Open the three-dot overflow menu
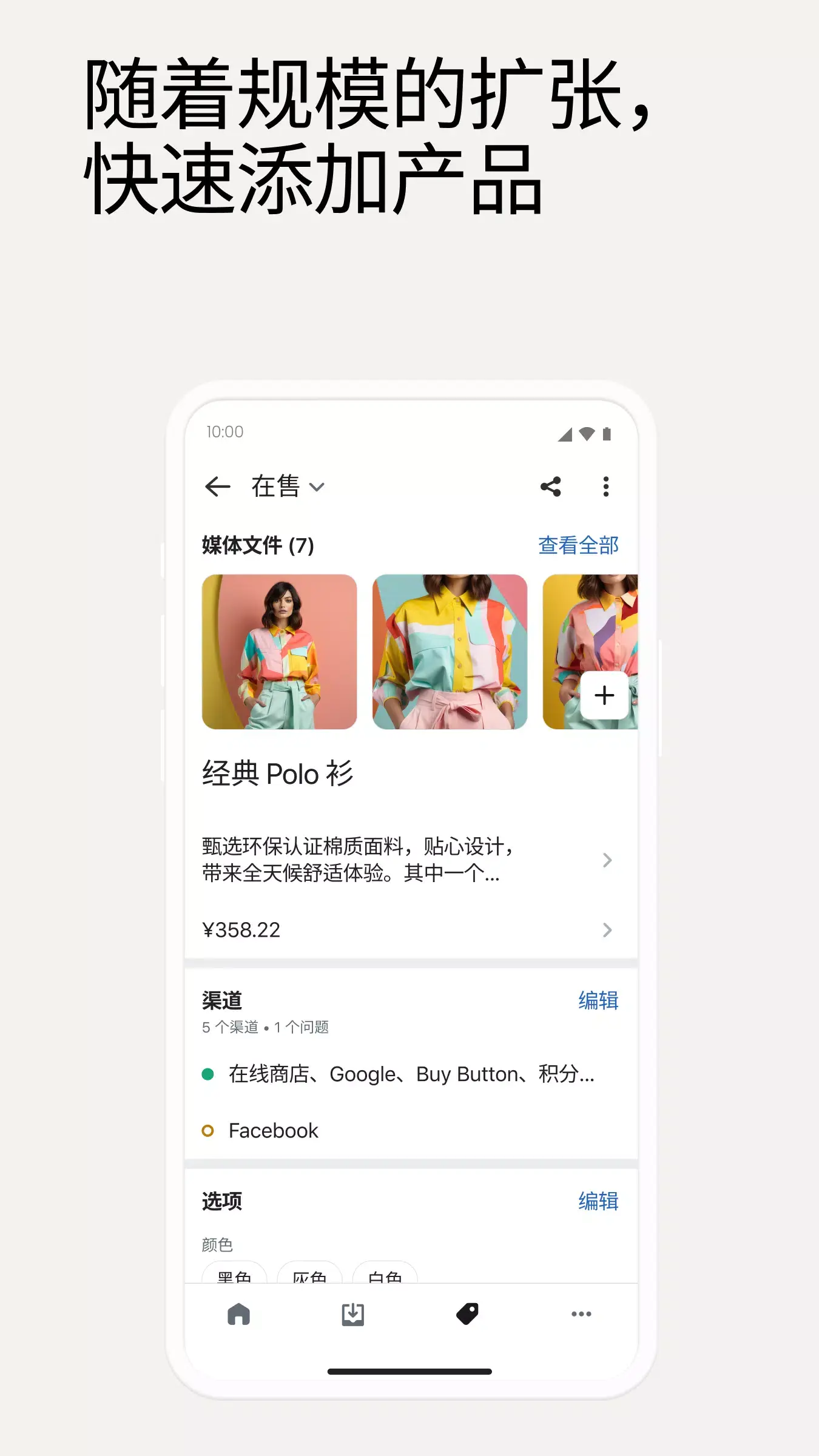Viewport: 819px width, 1456px height. point(606,485)
